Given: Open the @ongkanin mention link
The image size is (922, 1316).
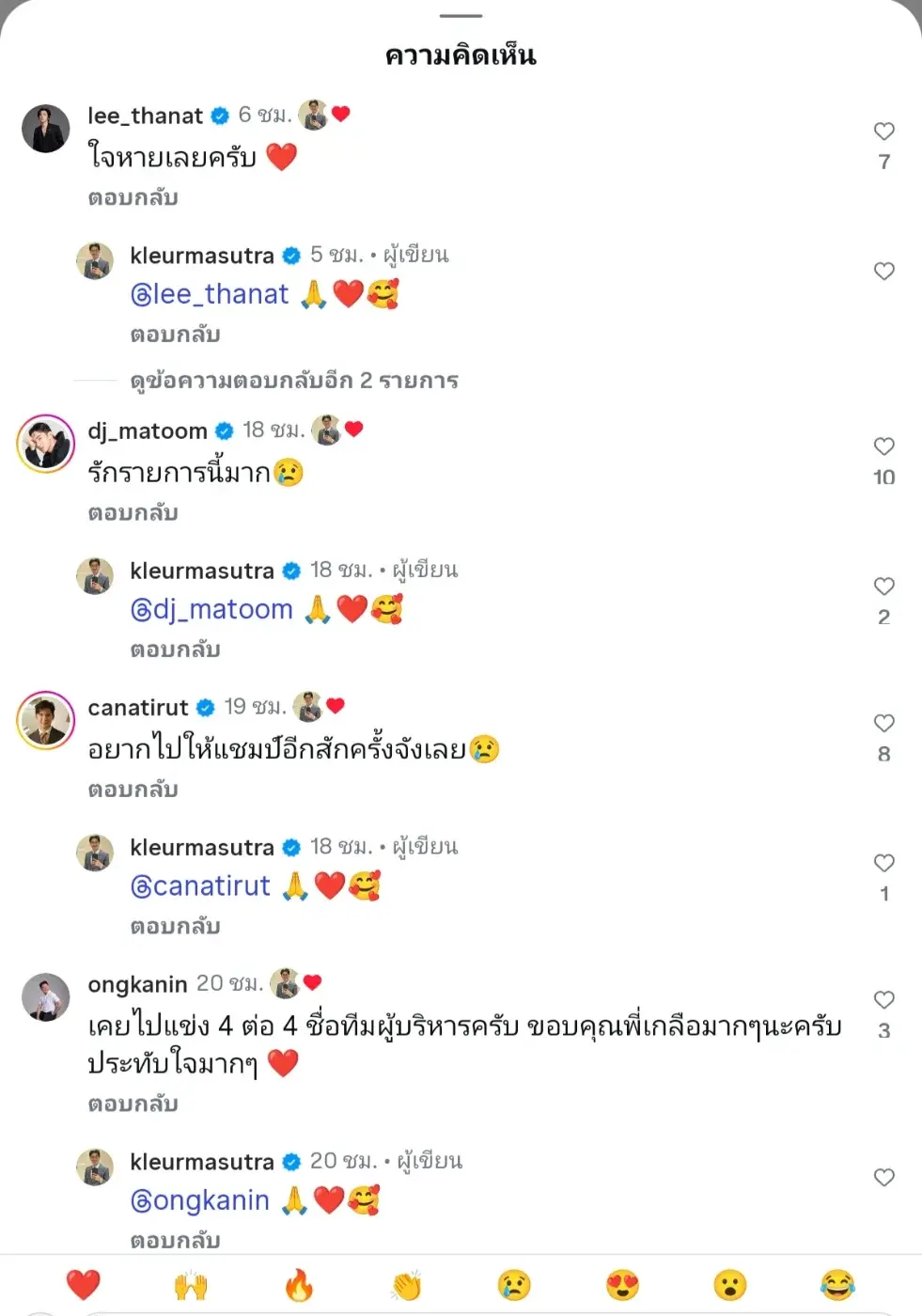Looking at the screenshot, I should 200,1200.
